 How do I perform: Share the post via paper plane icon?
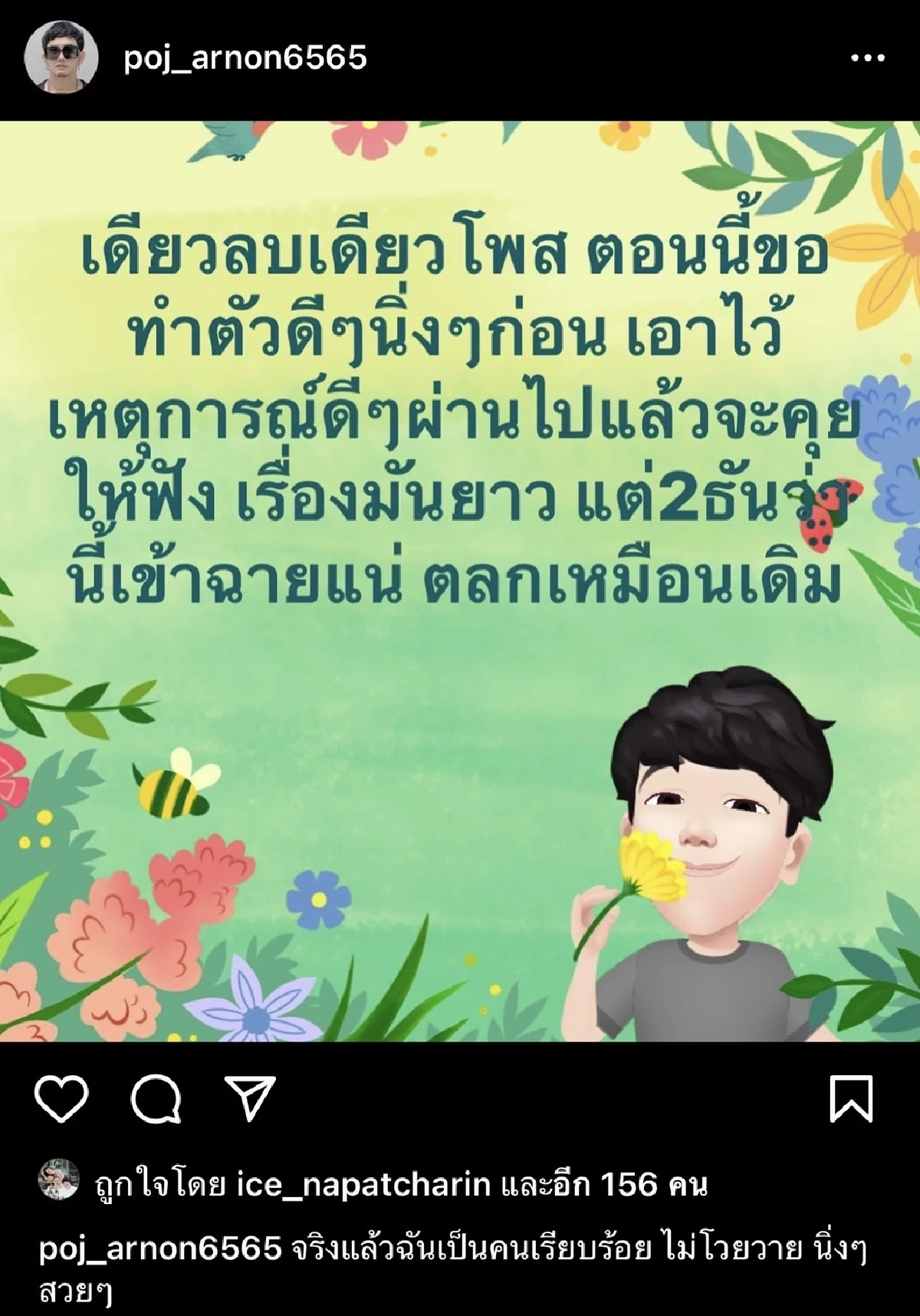[250, 1099]
